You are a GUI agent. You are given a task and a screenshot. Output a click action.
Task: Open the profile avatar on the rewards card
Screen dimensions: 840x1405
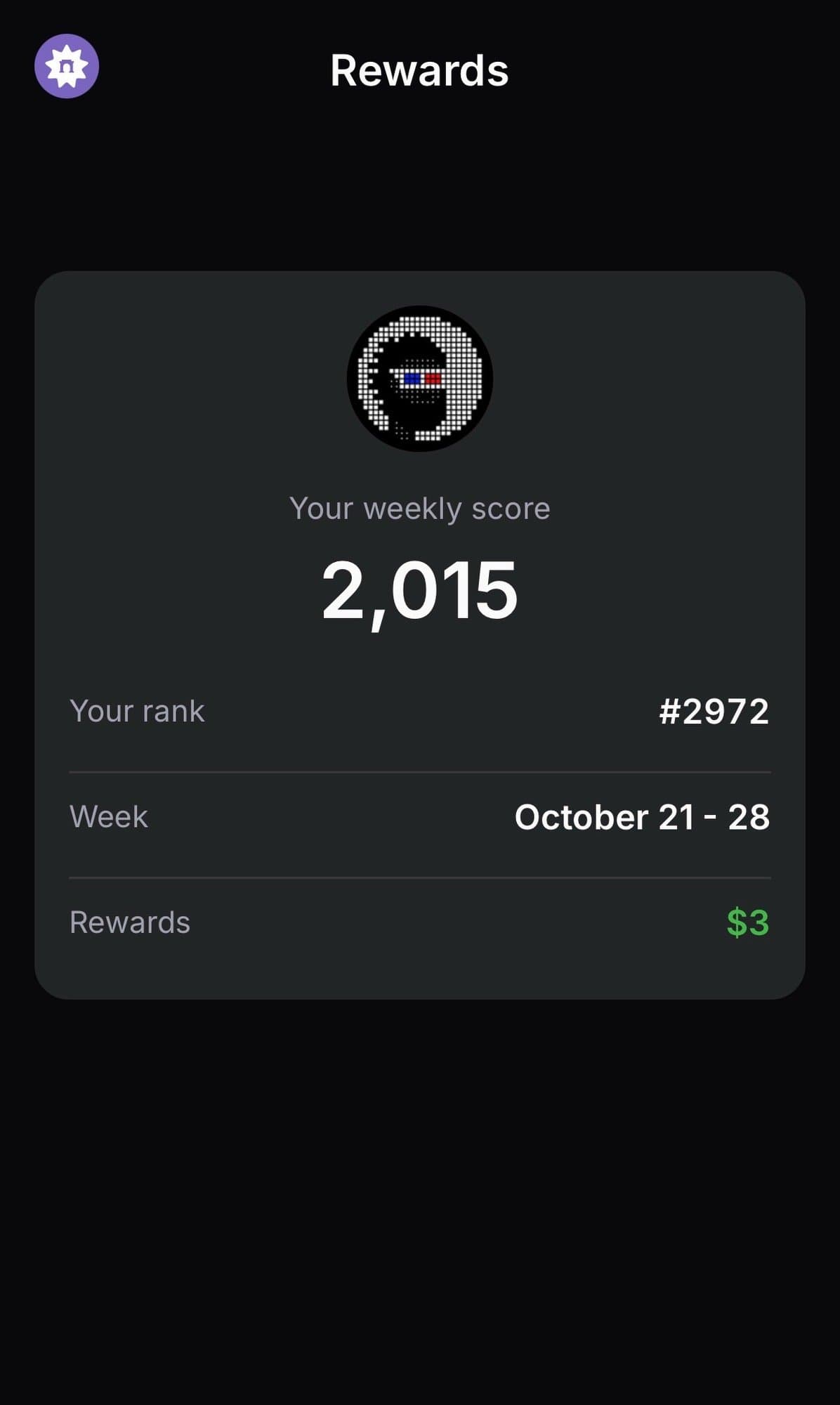click(x=419, y=379)
